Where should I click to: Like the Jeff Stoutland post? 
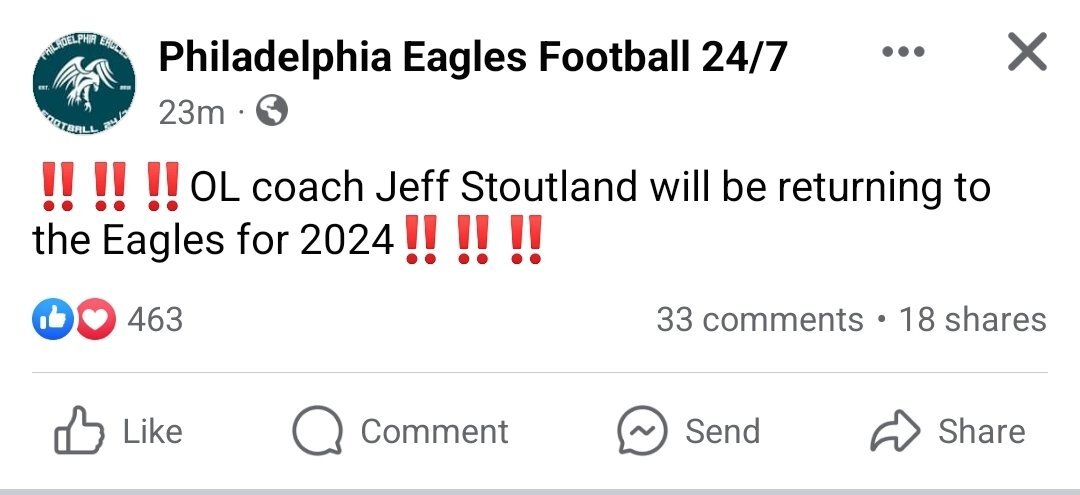(x=118, y=432)
